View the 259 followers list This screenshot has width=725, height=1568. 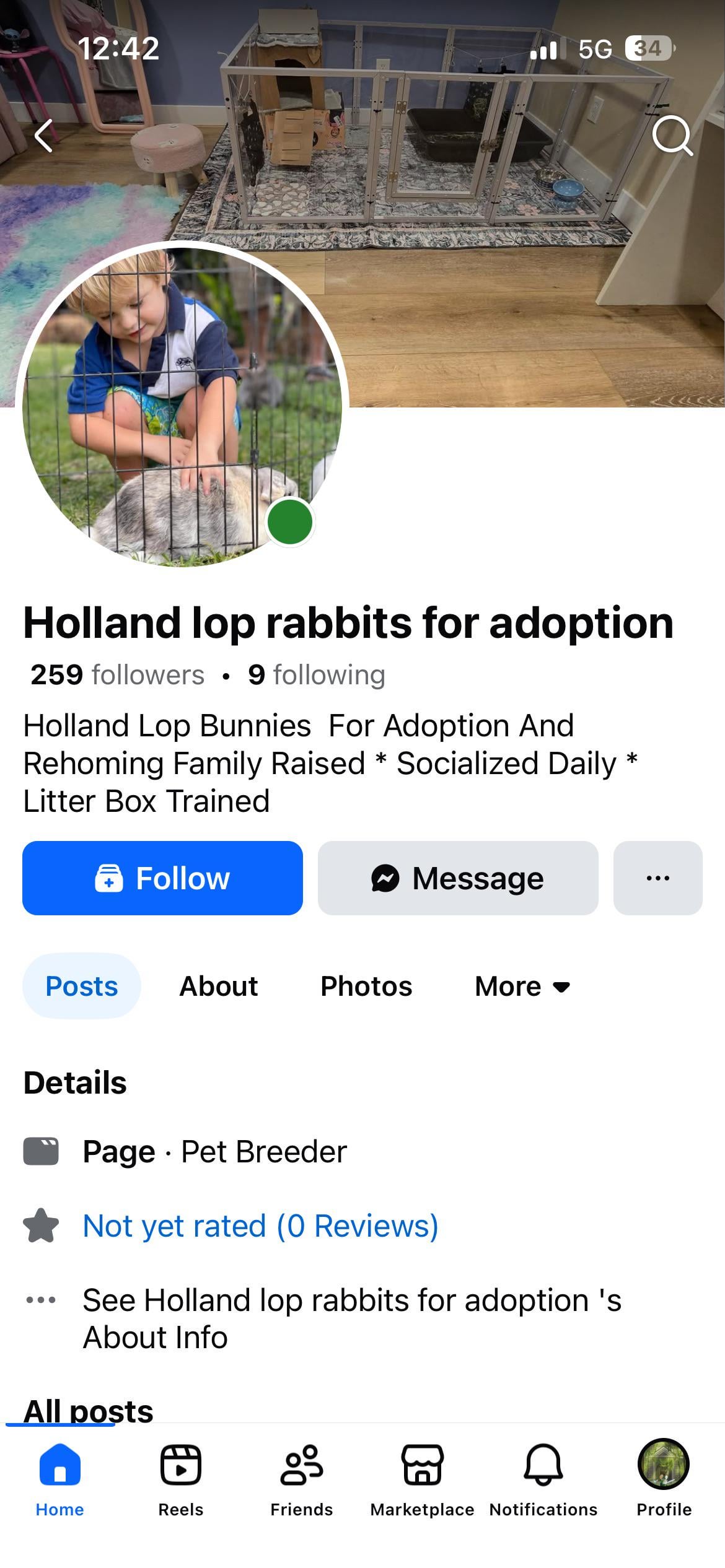(118, 675)
